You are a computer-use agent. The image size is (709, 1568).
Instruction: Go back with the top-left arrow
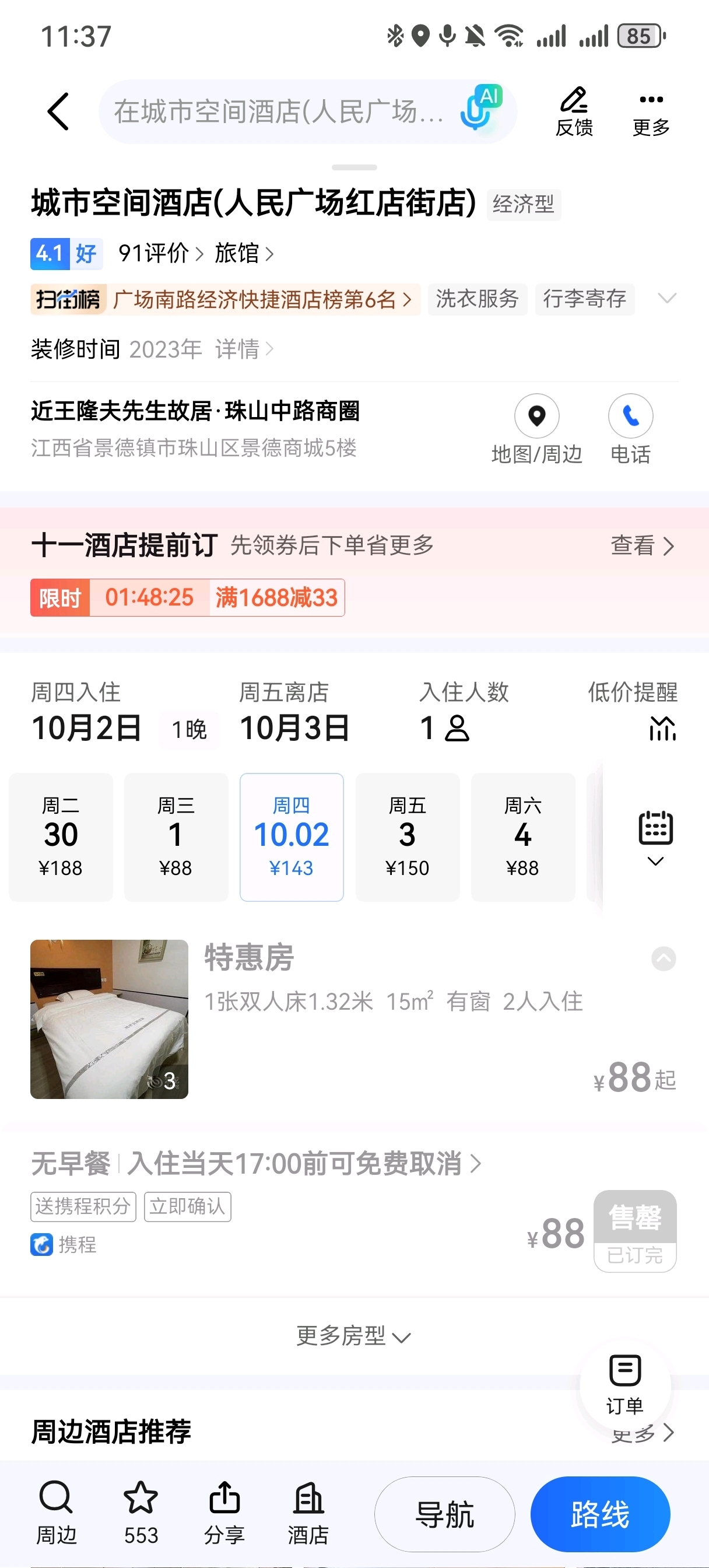coord(58,111)
